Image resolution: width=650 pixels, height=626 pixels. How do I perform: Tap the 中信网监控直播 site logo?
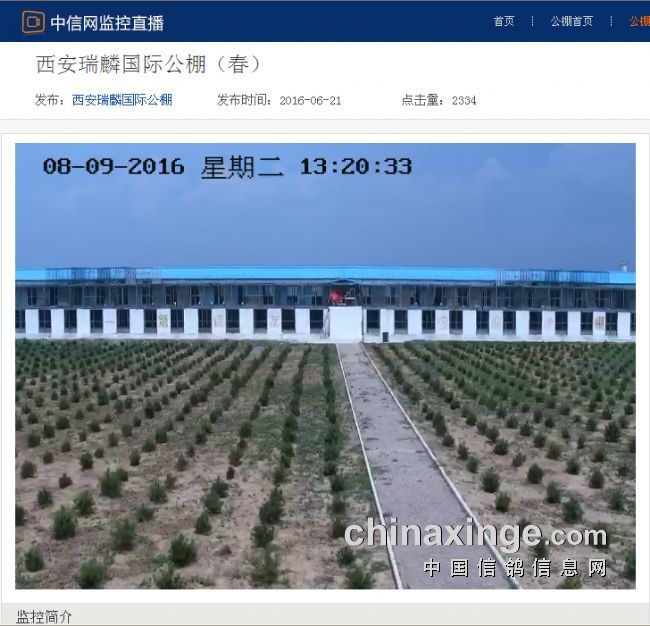92,21
